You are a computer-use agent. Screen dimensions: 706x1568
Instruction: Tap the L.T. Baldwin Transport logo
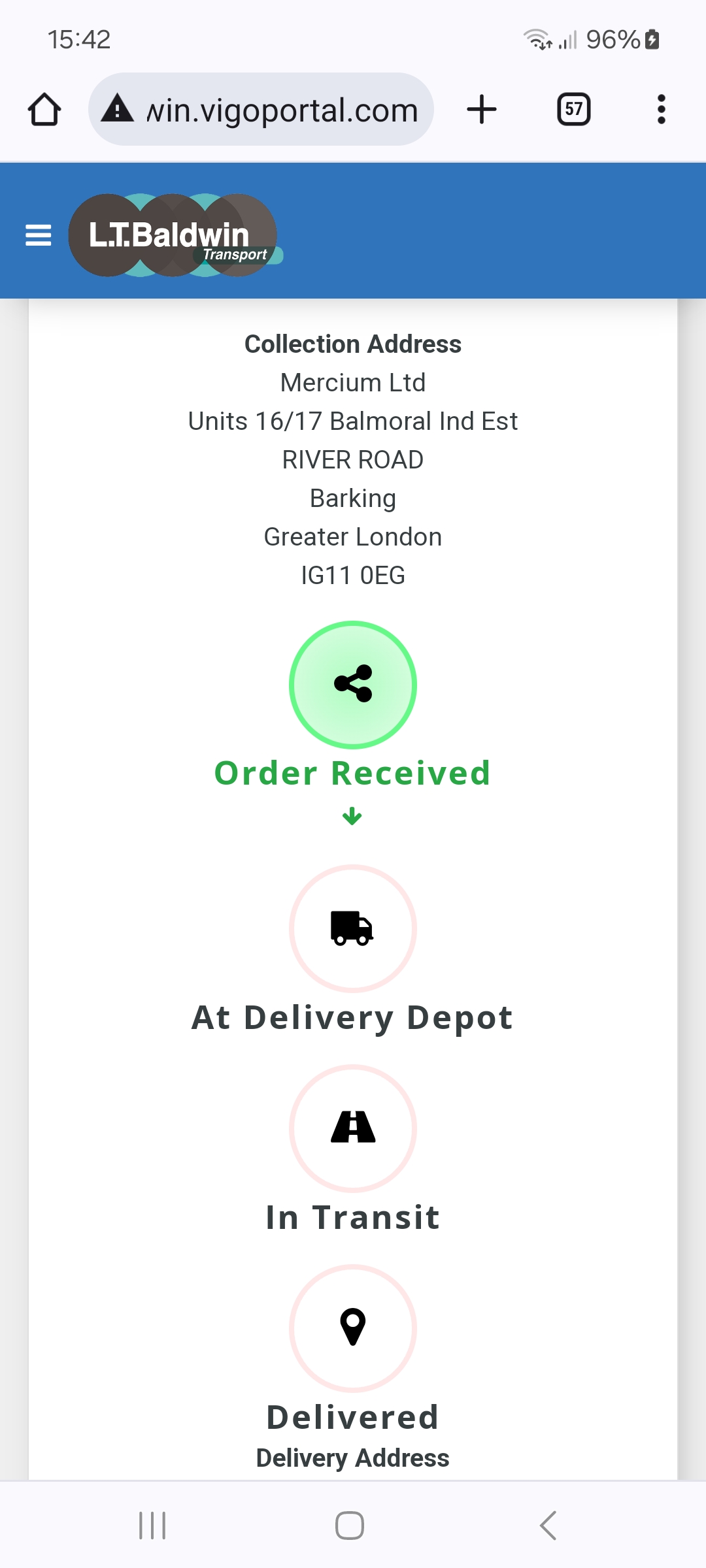175,235
